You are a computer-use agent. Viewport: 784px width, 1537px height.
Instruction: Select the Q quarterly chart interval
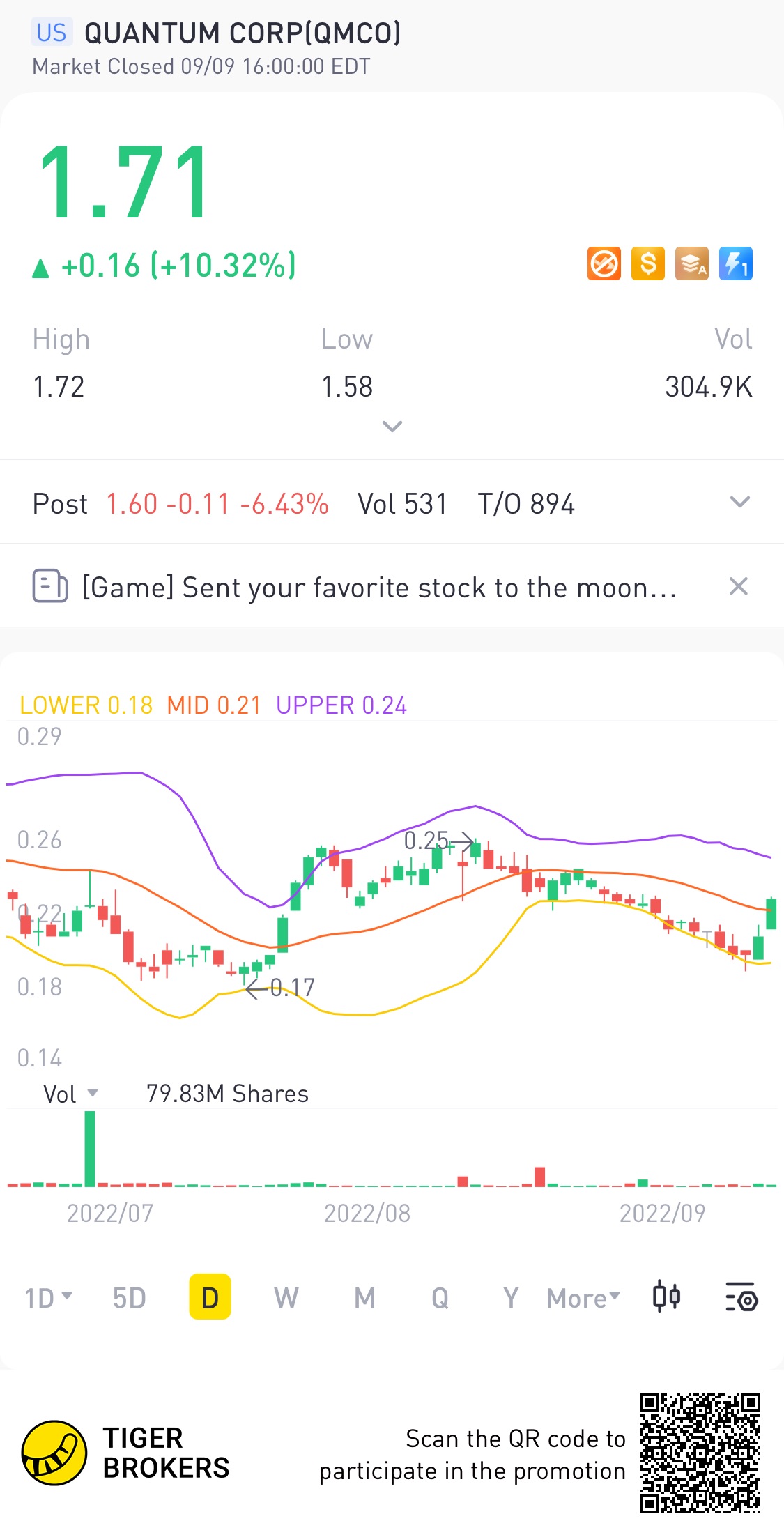coord(440,1298)
